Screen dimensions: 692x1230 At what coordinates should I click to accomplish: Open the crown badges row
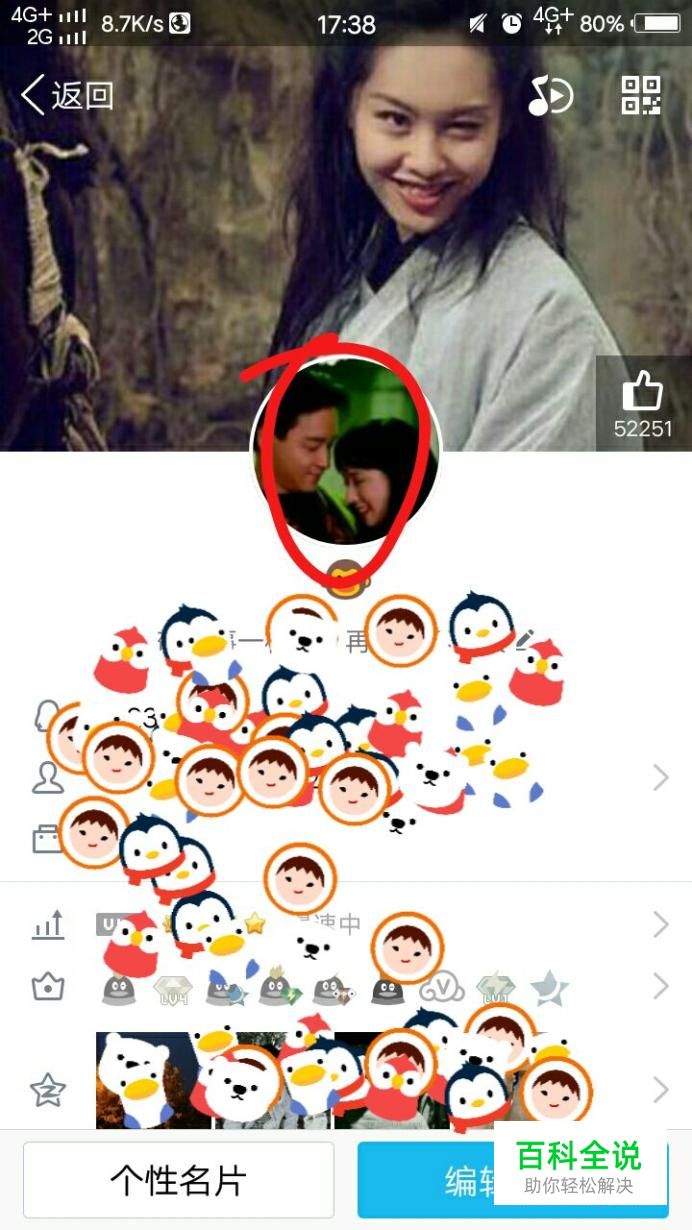pyautogui.click(x=346, y=988)
